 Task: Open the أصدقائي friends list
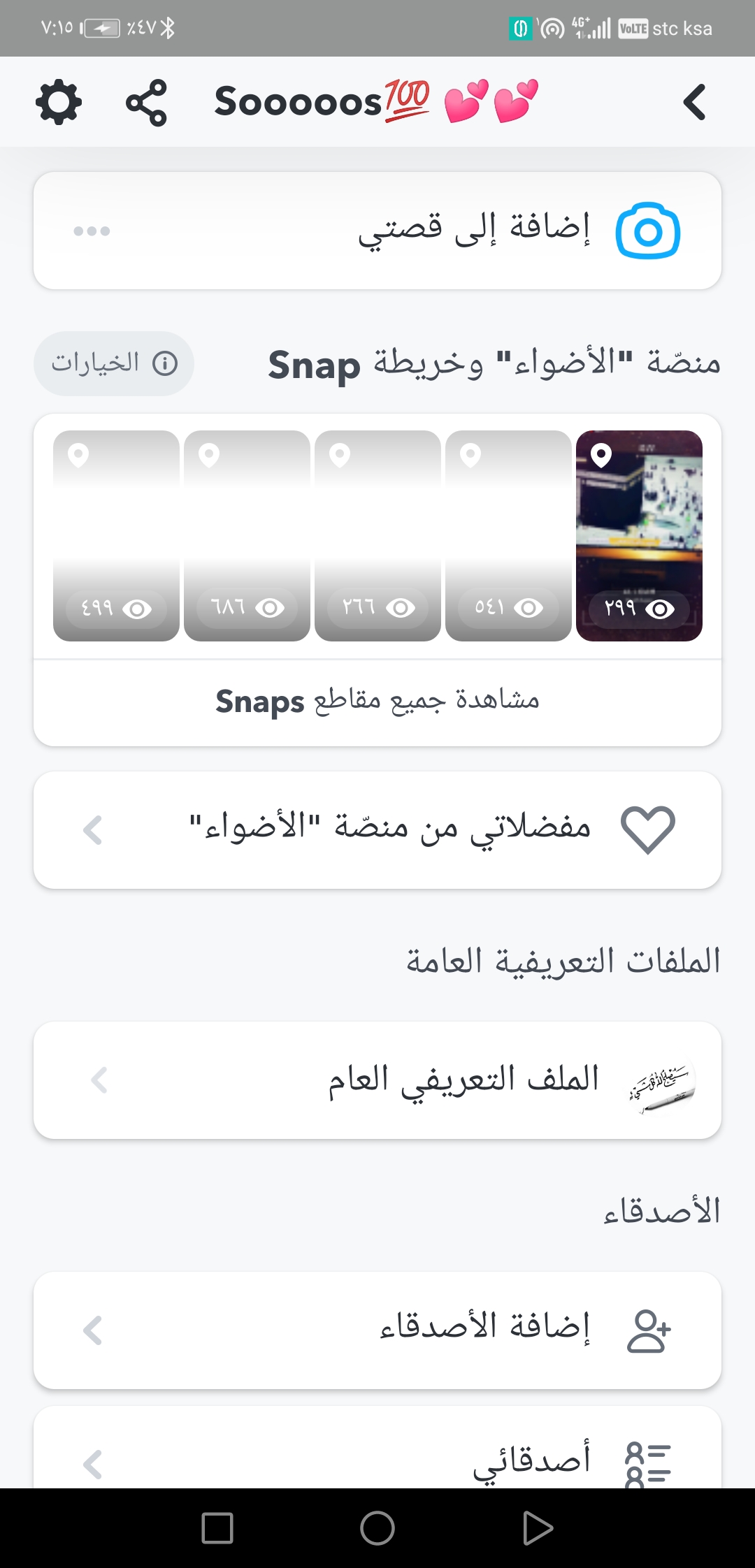(377, 1448)
